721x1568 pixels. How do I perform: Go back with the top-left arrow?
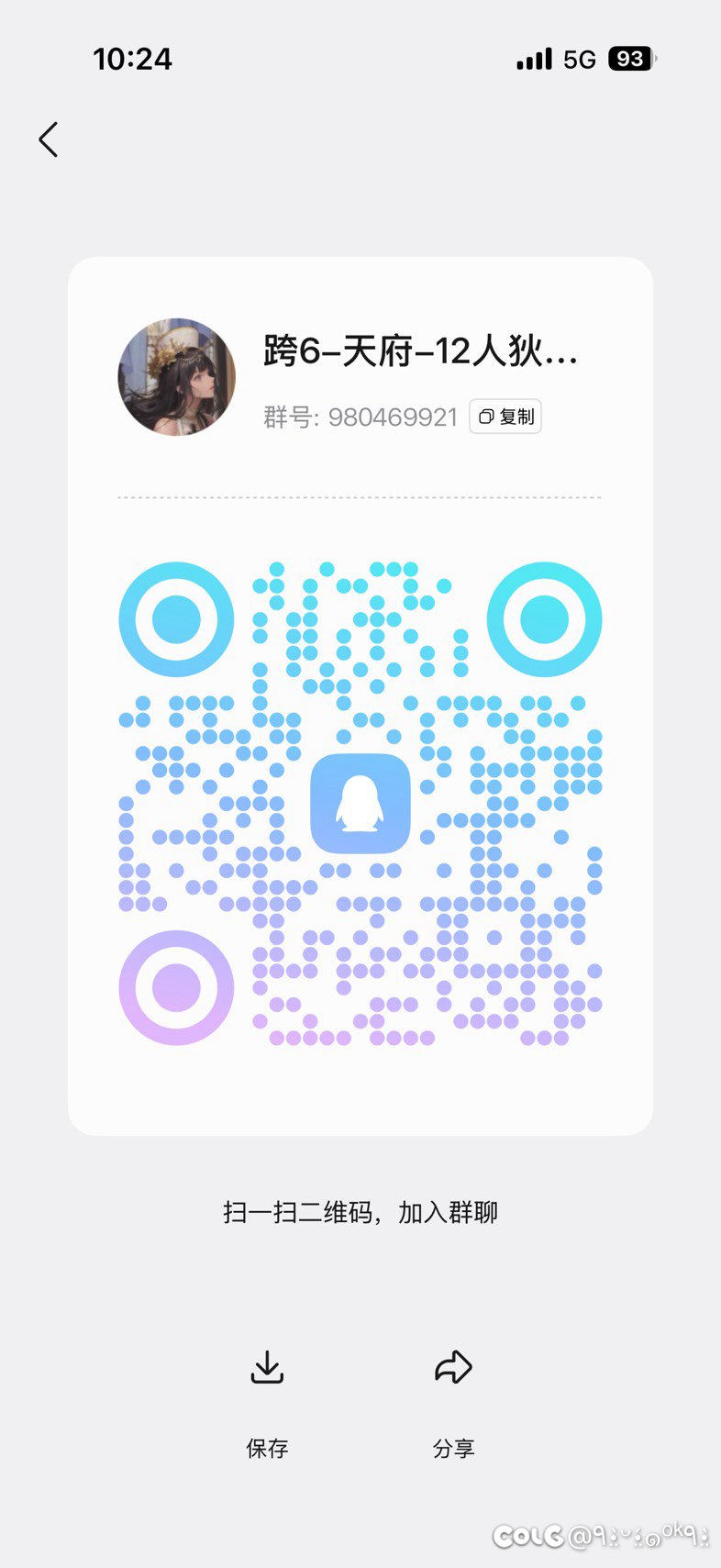point(49,139)
